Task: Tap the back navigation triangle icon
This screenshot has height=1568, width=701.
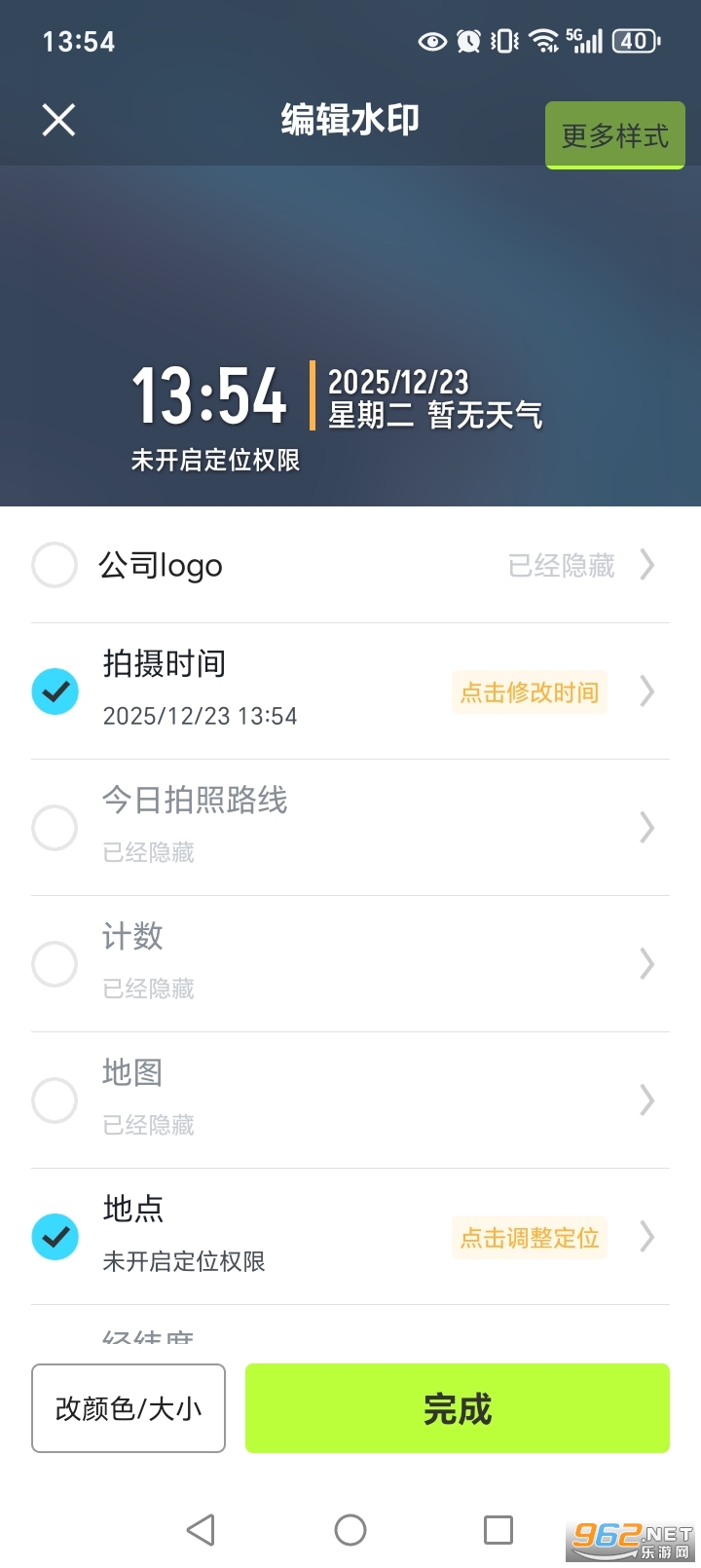Action: 201,1529
